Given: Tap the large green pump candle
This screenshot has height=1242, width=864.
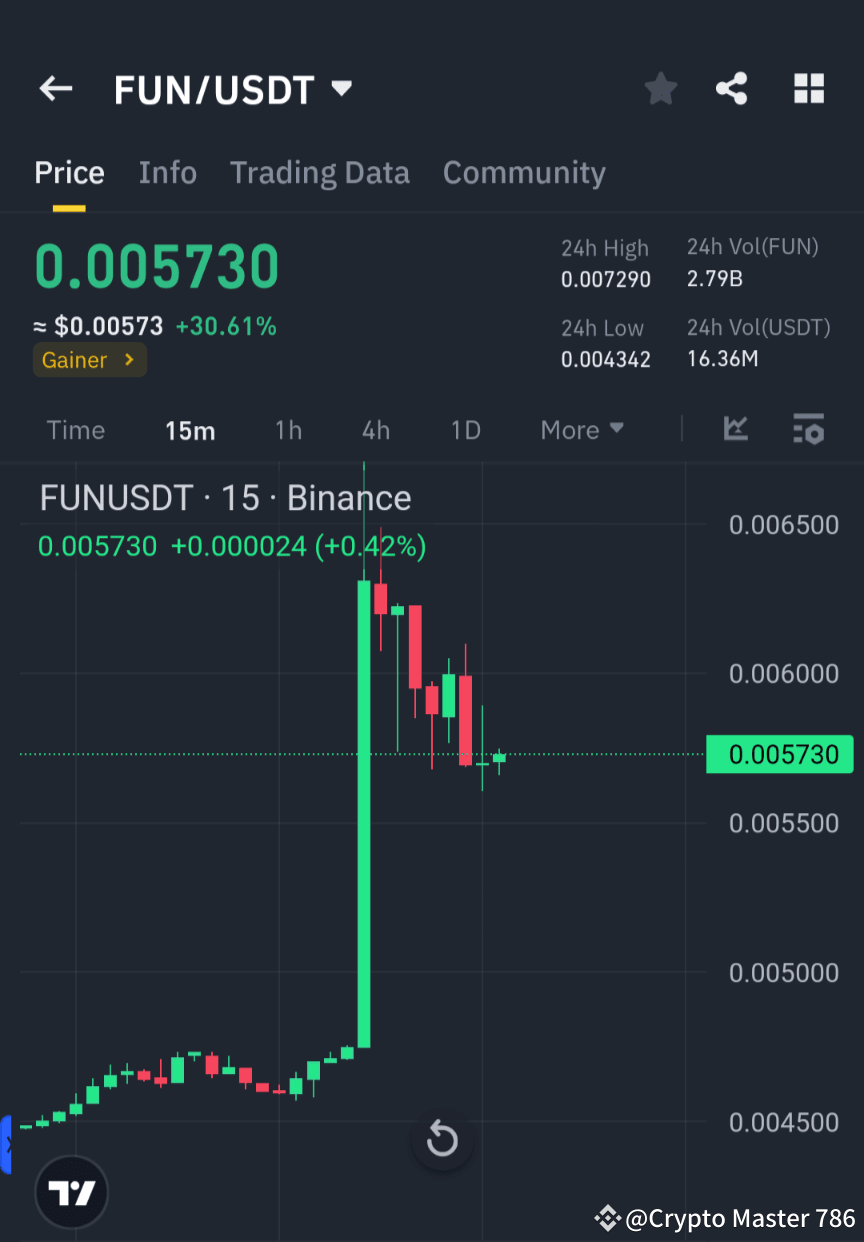Looking at the screenshot, I should (x=365, y=810).
